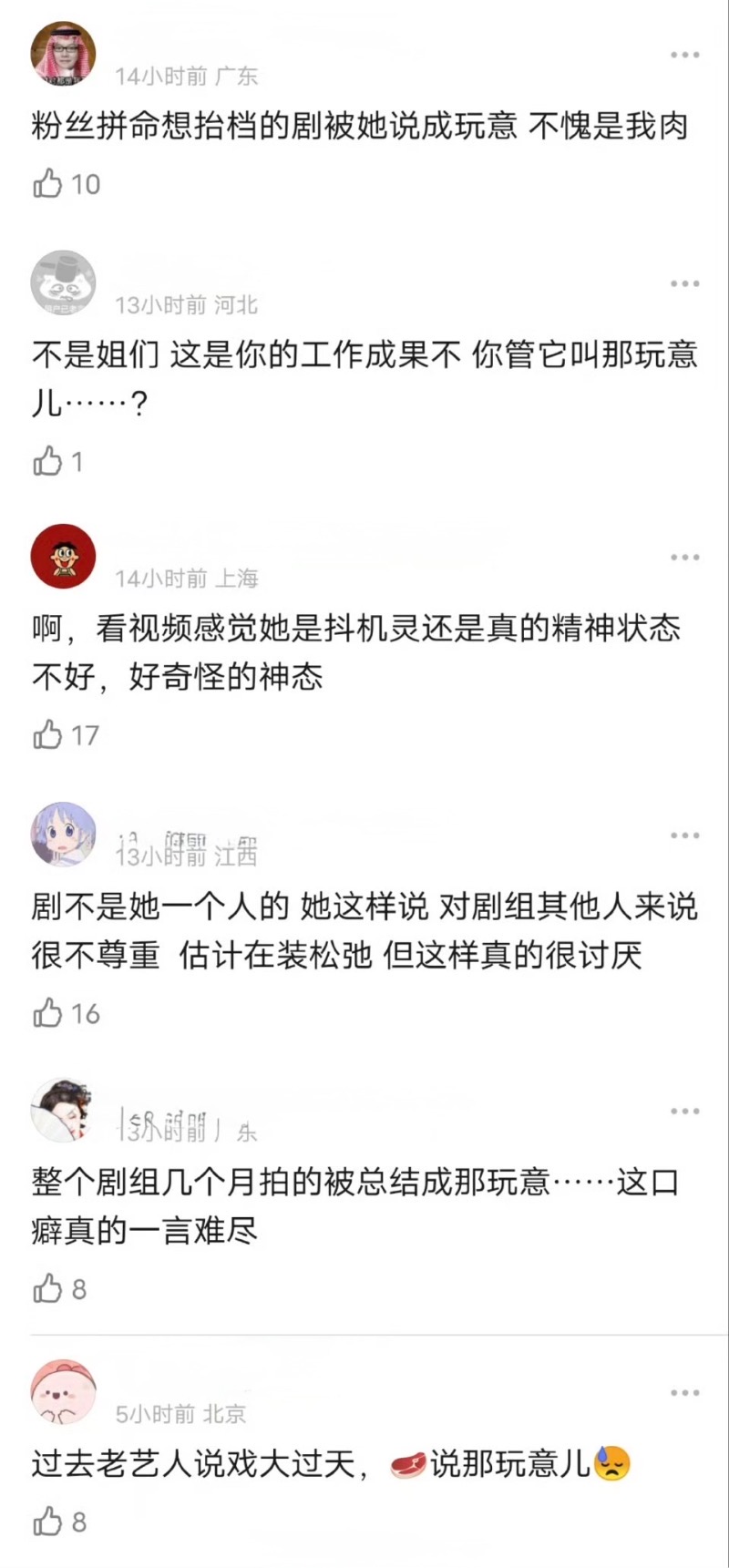Open avatar of the 河北 commenter
Viewport: 729px width, 1568px height.
[63, 283]
